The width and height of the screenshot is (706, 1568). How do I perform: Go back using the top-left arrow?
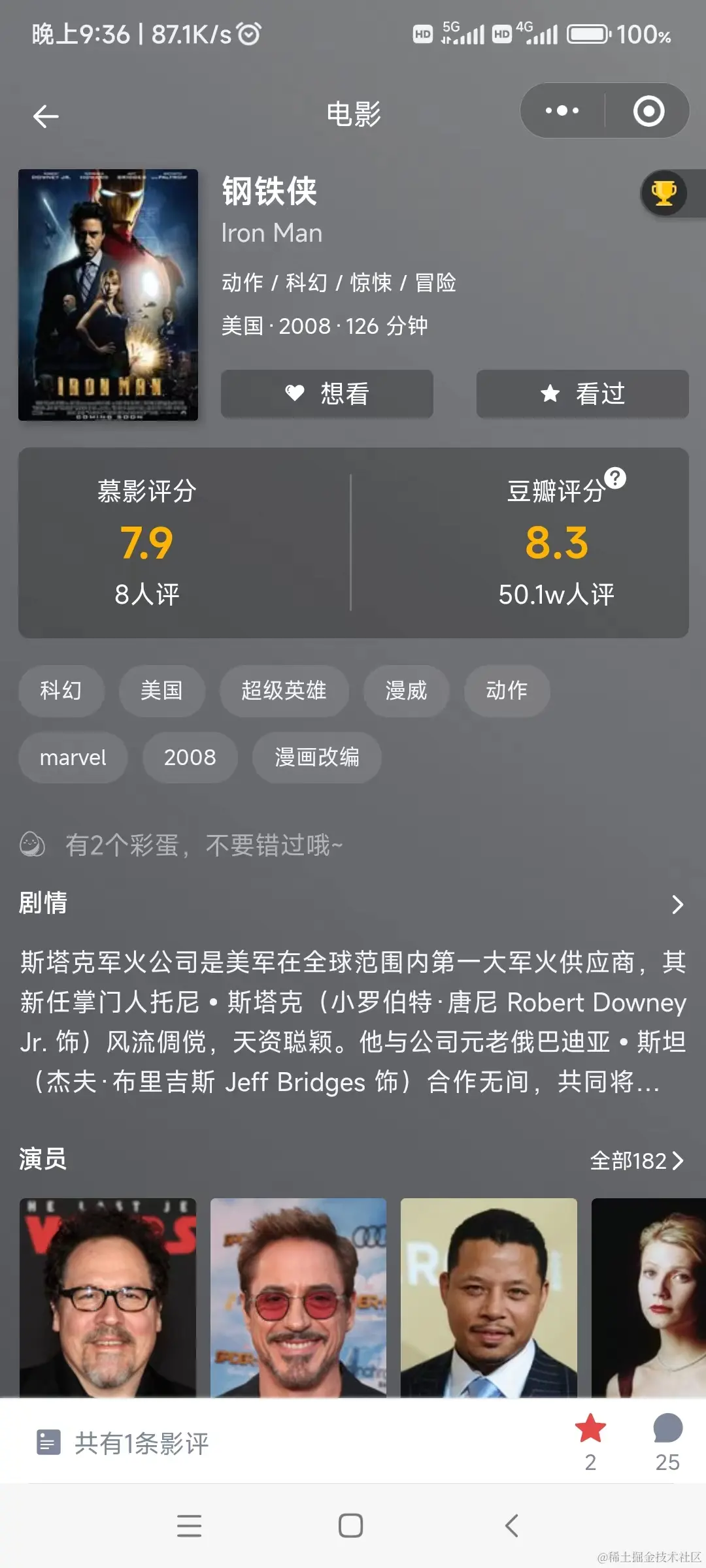coord(46,116)
